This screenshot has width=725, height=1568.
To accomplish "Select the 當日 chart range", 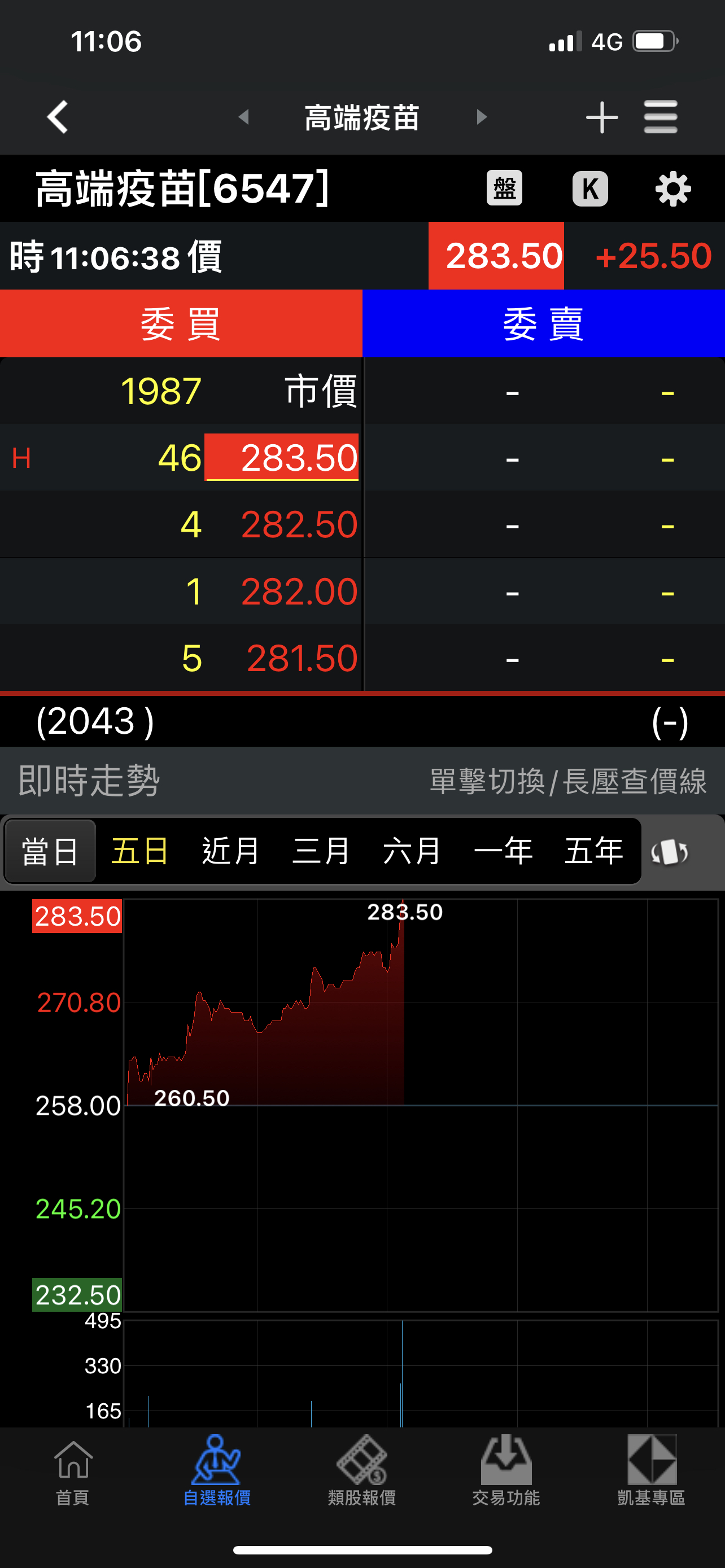I will click(x=50, y=851).
